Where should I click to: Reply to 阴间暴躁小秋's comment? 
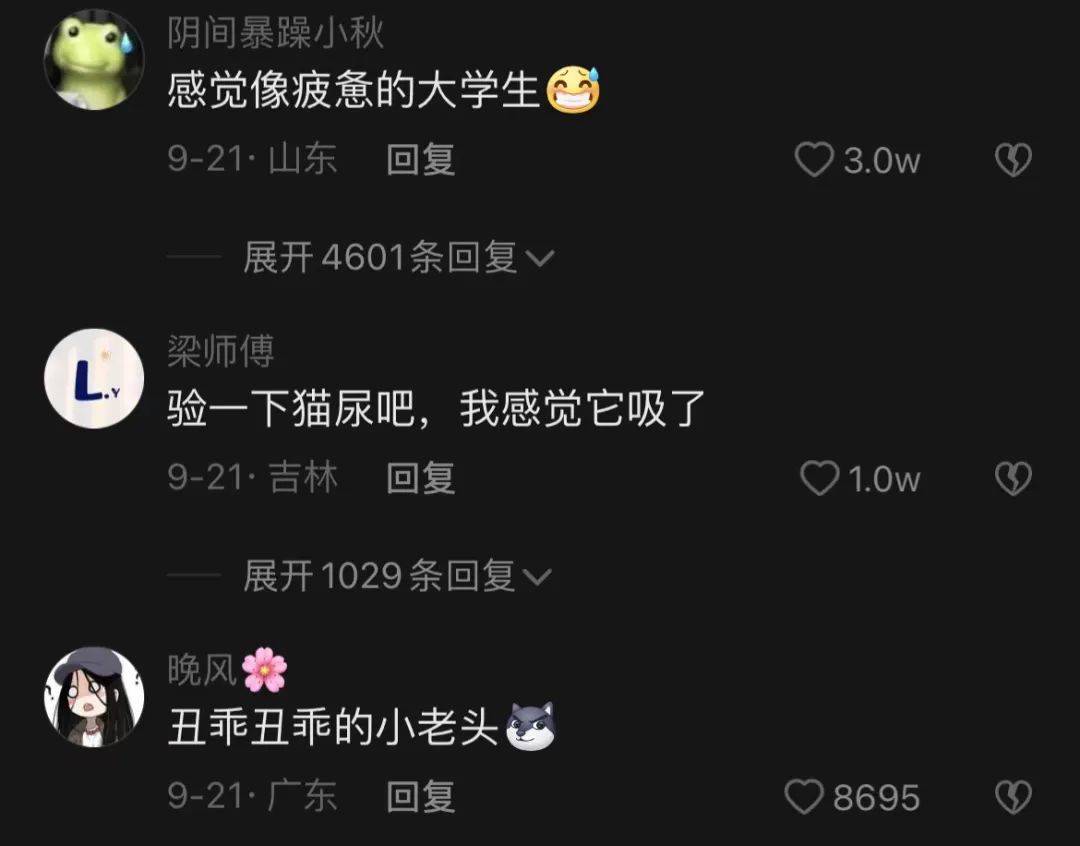(x=420, y=160)
